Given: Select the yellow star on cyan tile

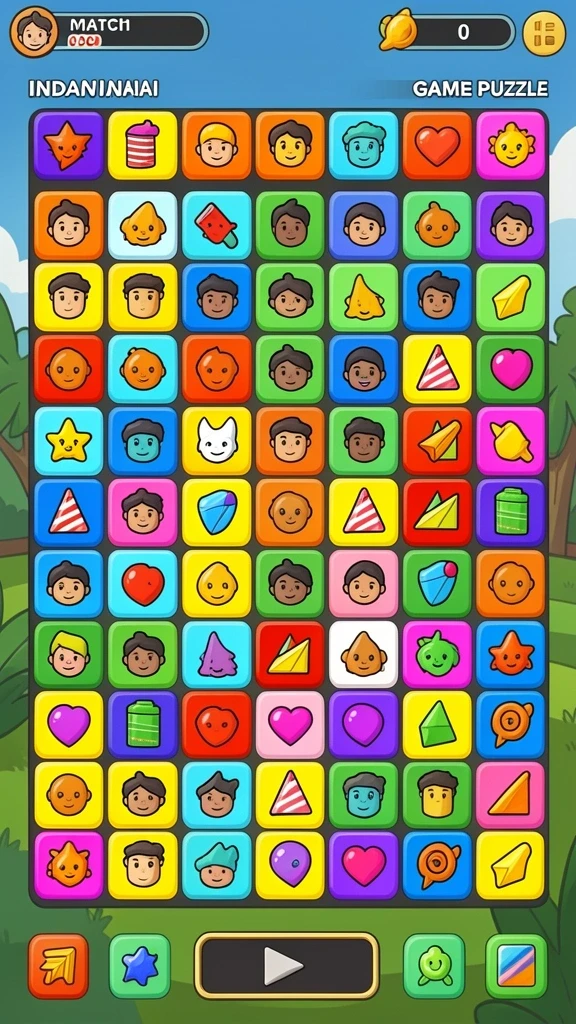Looking at the screenshot, I should 69,441.
